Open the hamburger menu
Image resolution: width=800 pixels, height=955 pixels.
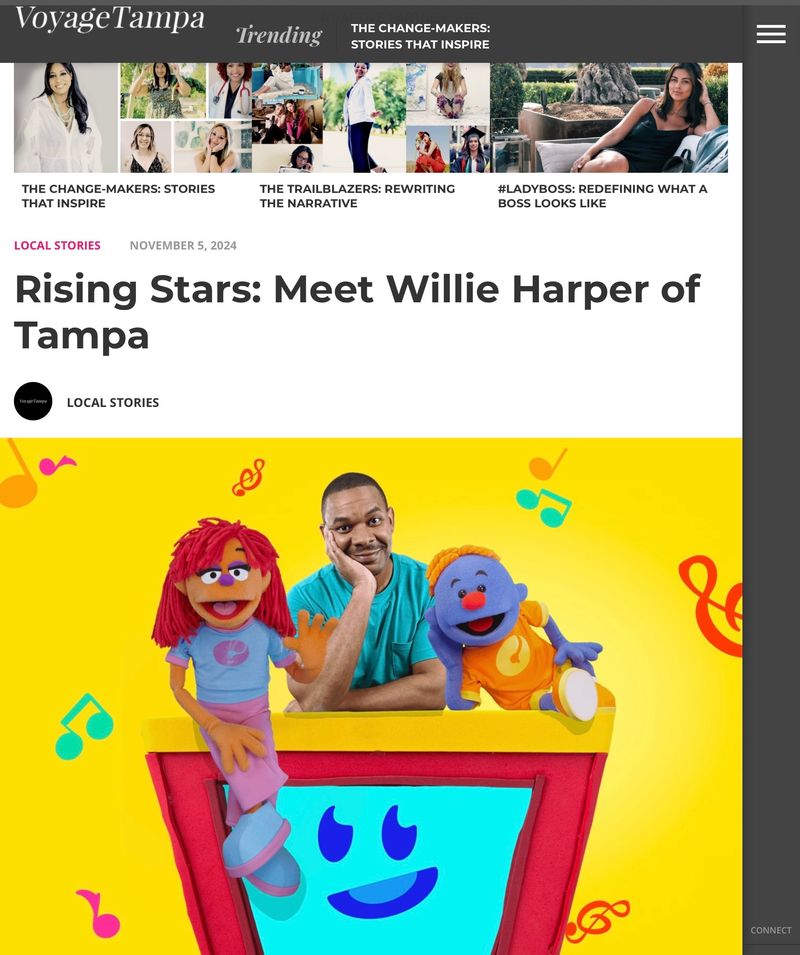[x=770, y=34]
